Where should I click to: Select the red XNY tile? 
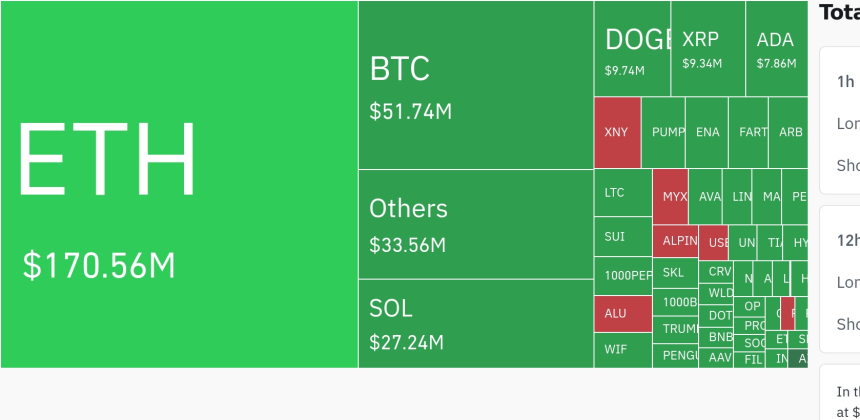(x=617, y=132)
